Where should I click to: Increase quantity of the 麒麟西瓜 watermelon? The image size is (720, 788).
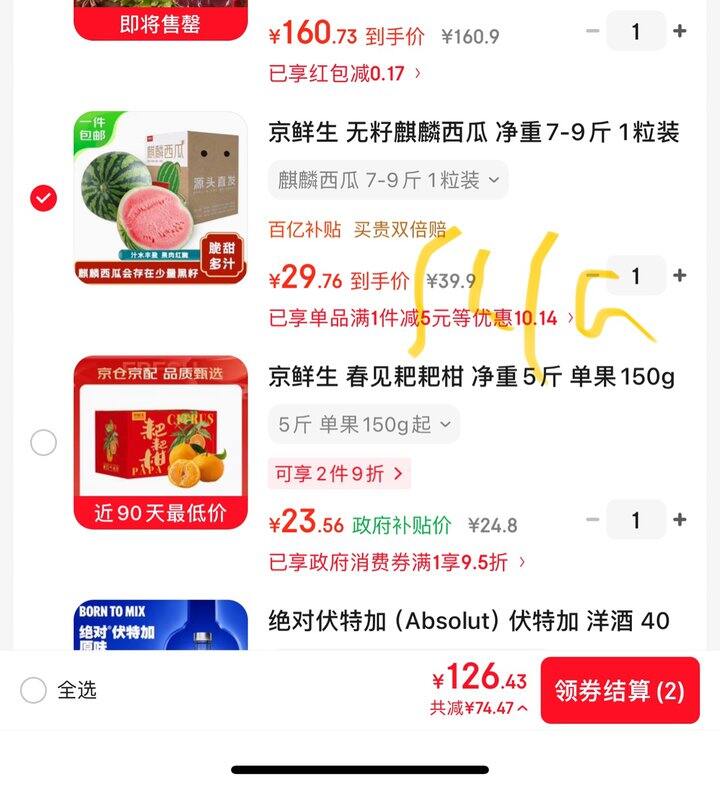tap(680, 276)
